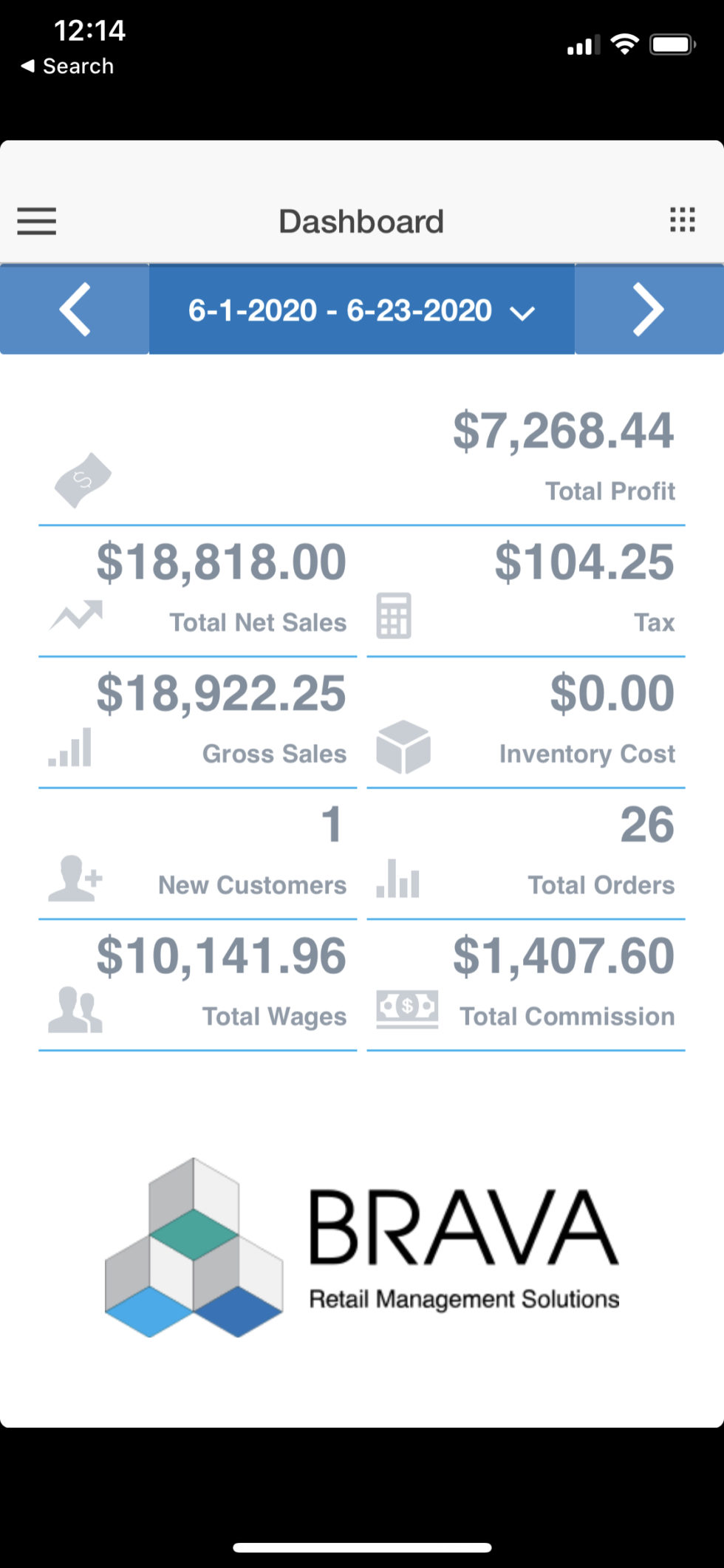Go to the previous date range

75,310
